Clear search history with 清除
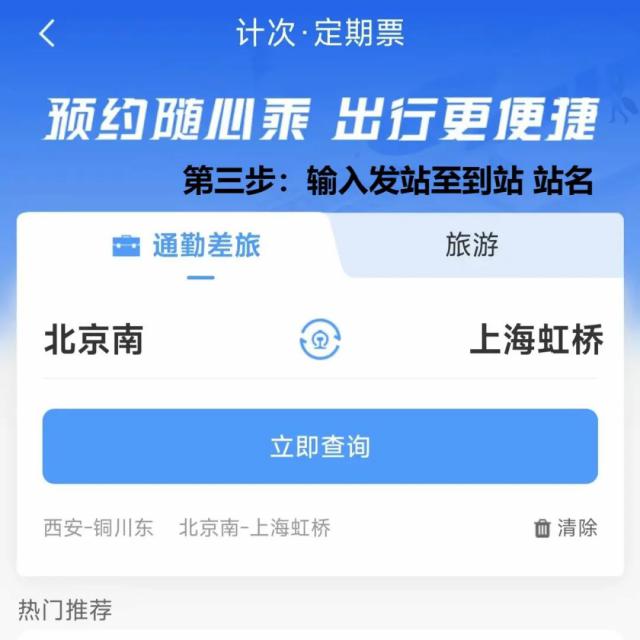Image resolution: width=640 pixels, height=640 pixels. [x=566, y=528]
